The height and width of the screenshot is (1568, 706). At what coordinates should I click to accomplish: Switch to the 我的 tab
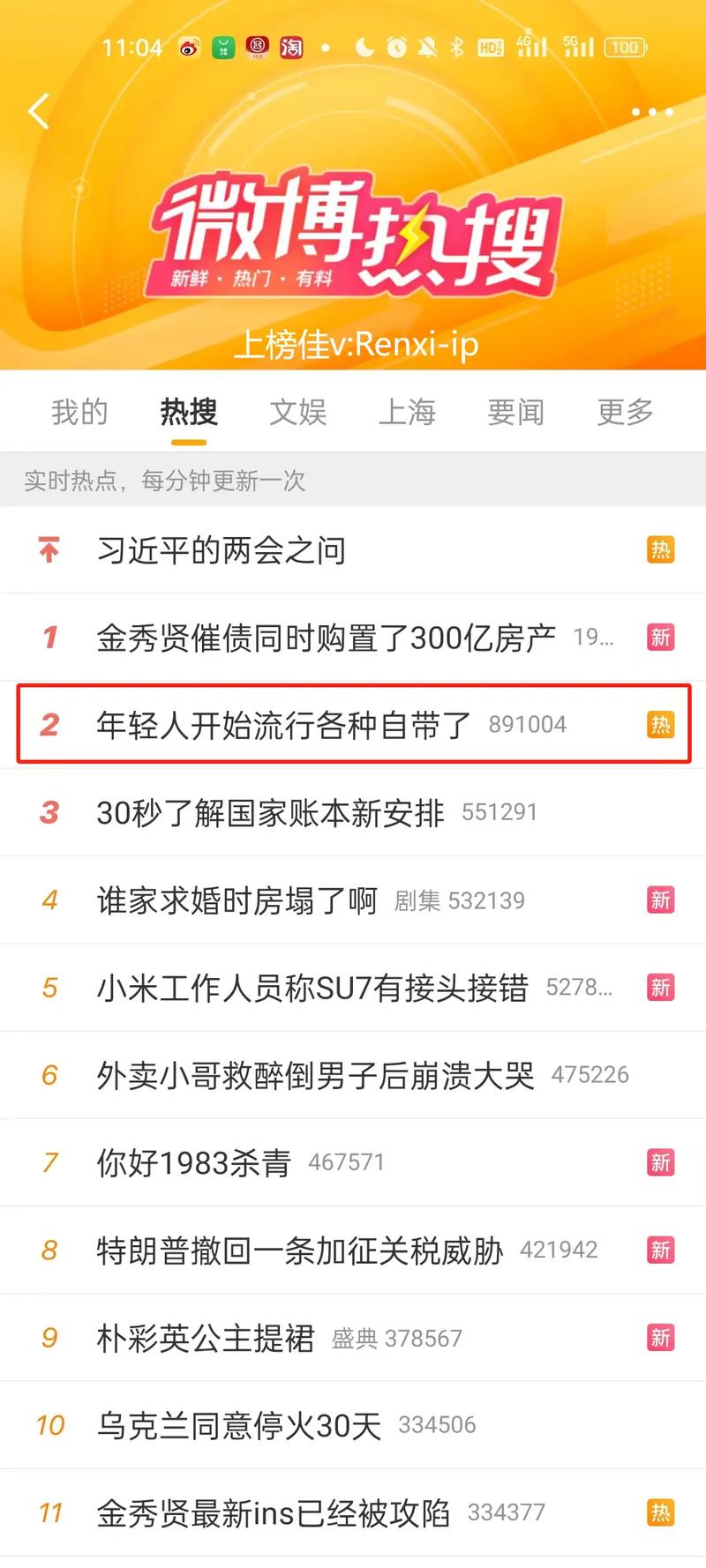coord(78,412)
